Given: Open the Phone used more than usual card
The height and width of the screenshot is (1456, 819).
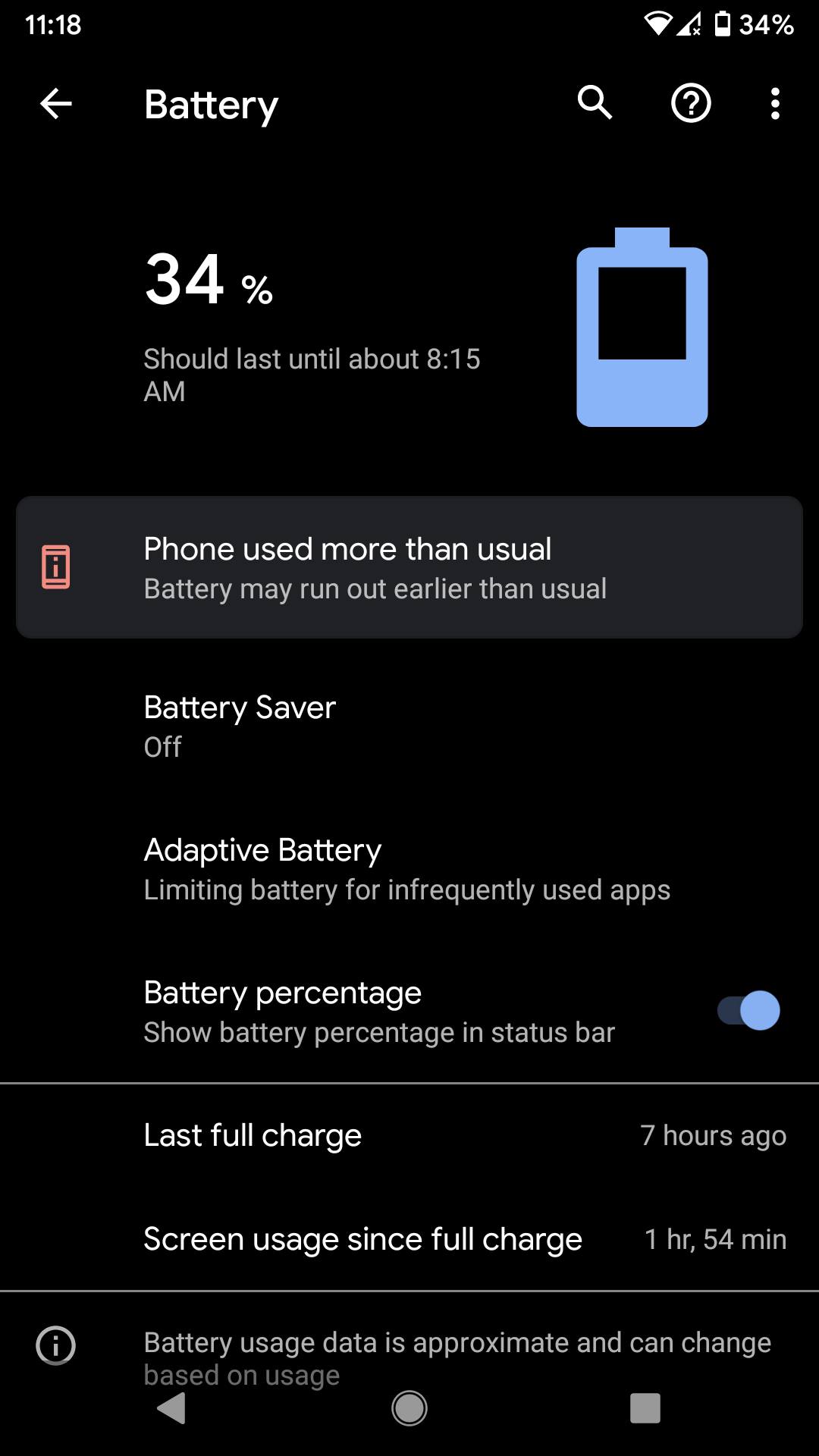Looking at the screenshot, I should (x=409, y=567).
